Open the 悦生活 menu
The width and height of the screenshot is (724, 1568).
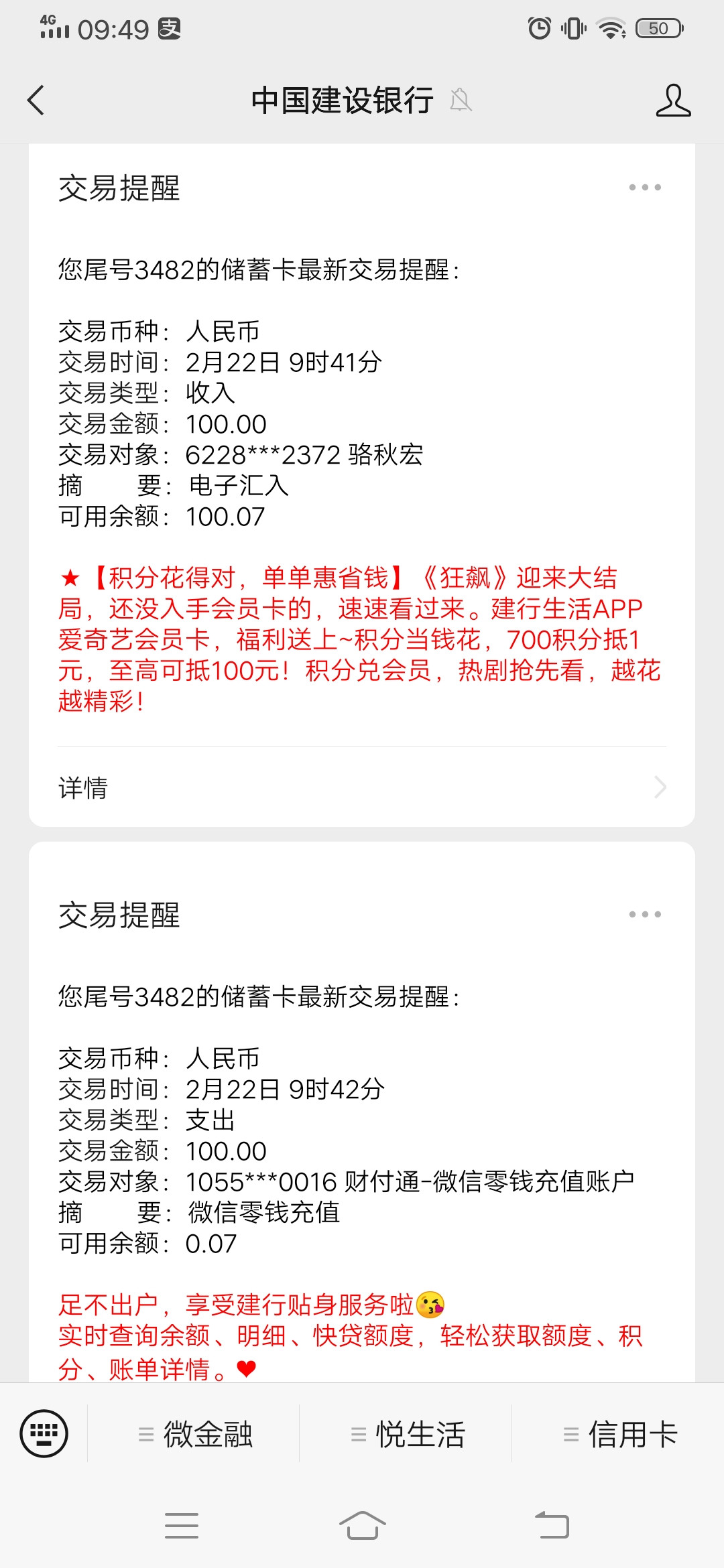coord(407,1434)
